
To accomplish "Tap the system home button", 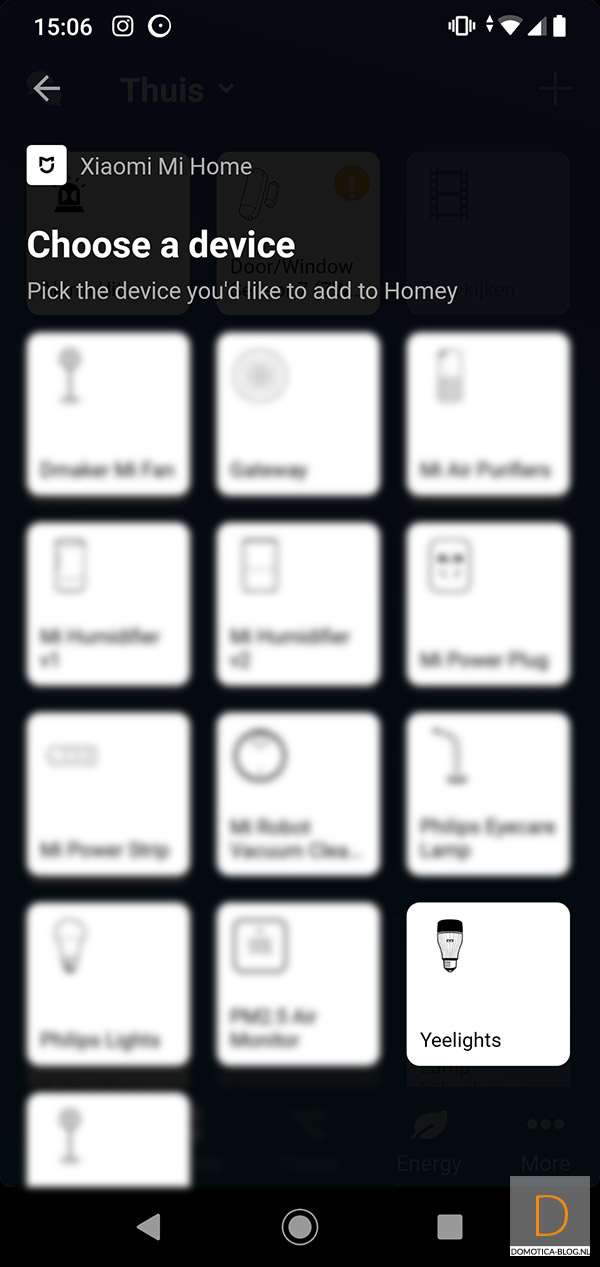I will (x=300, y=1226).
